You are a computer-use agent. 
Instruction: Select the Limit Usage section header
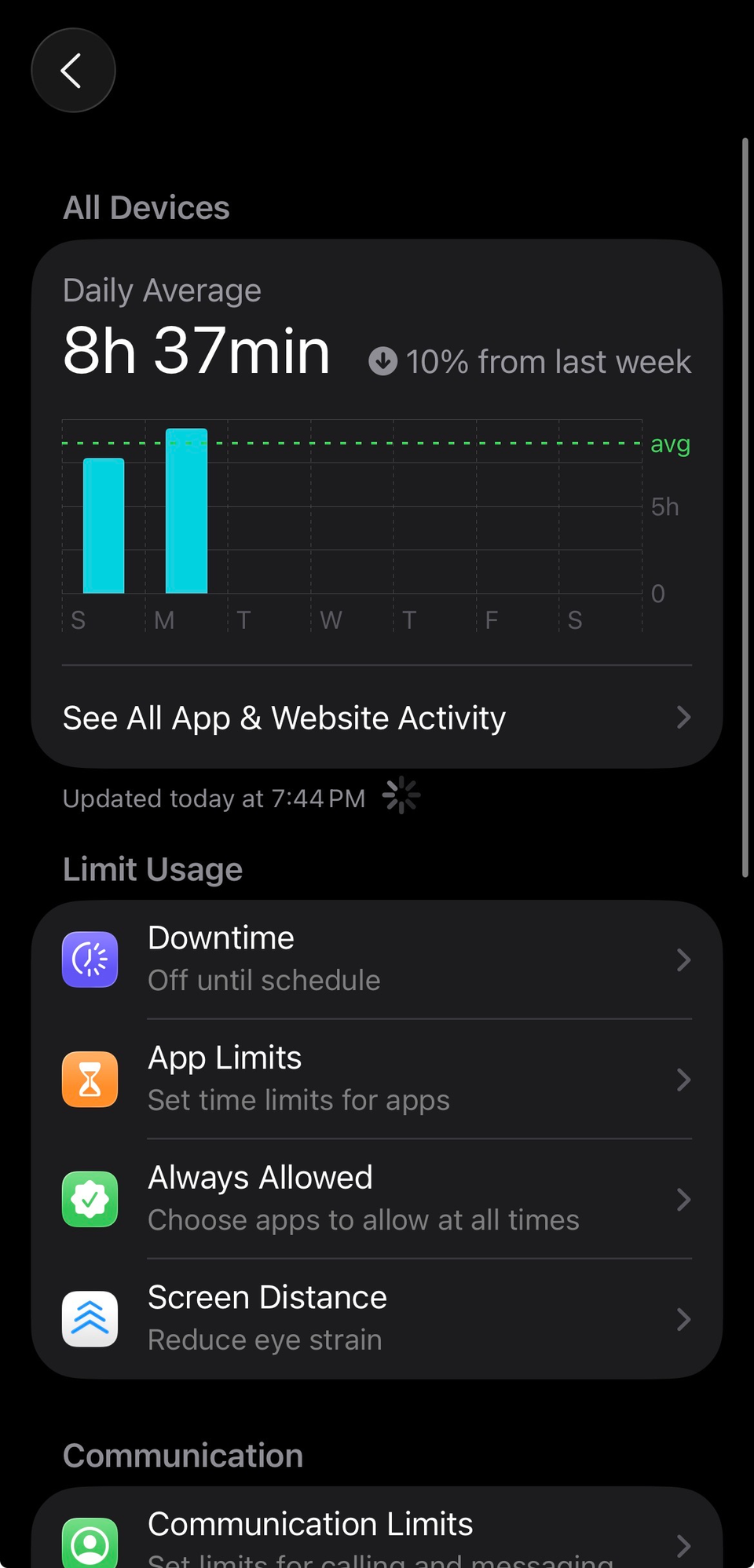(x=152, y=868)
